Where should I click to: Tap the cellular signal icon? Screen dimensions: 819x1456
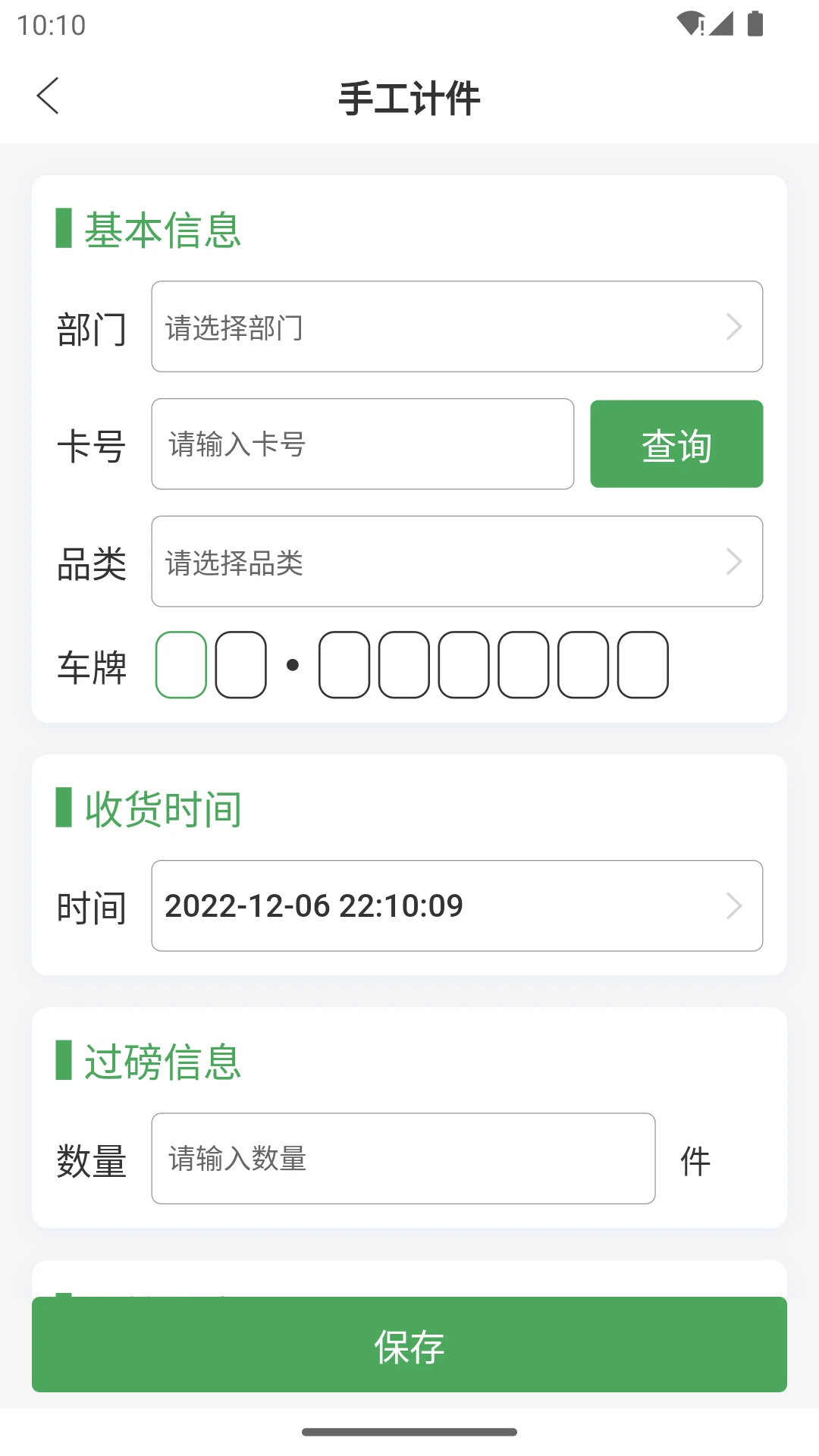(x=723, y=24)
